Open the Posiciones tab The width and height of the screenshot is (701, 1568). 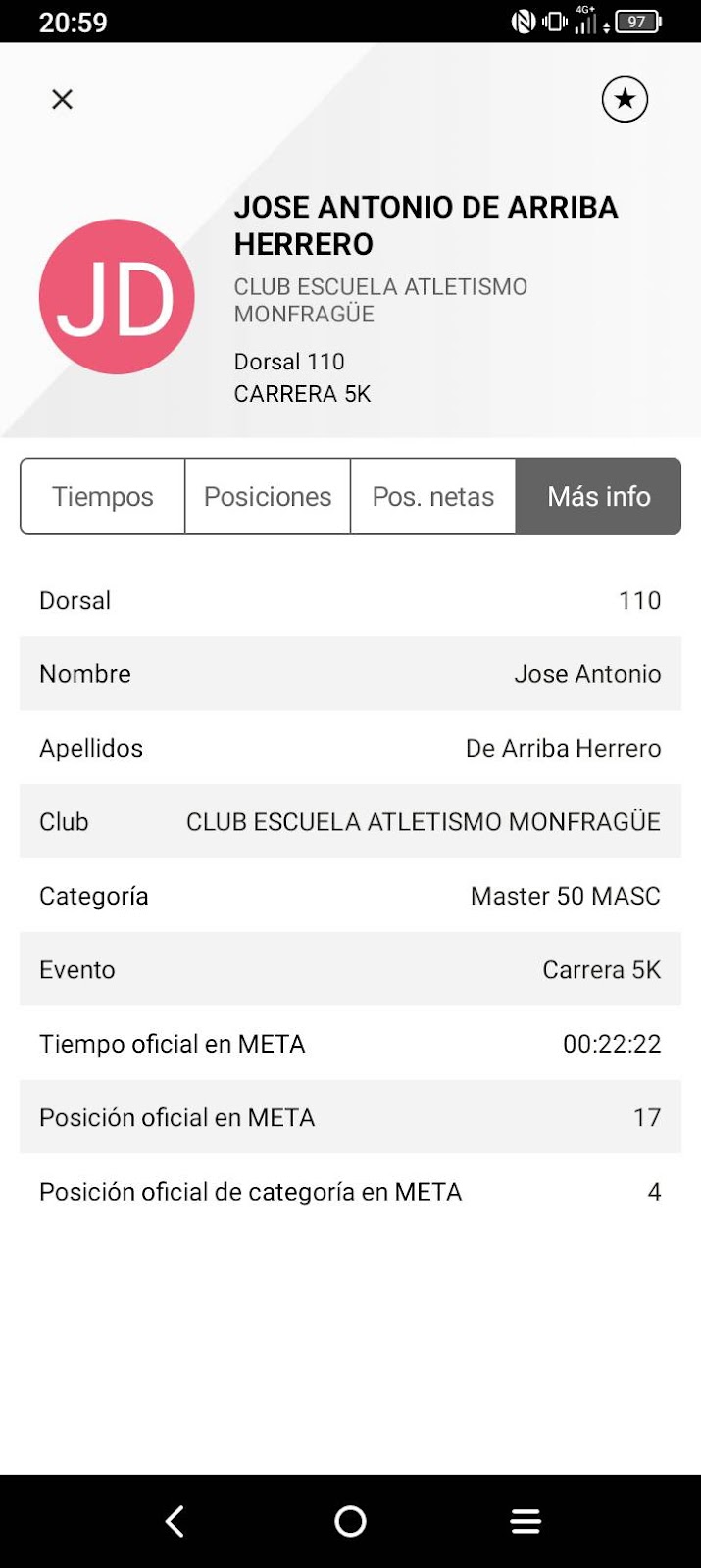point(268,496)
